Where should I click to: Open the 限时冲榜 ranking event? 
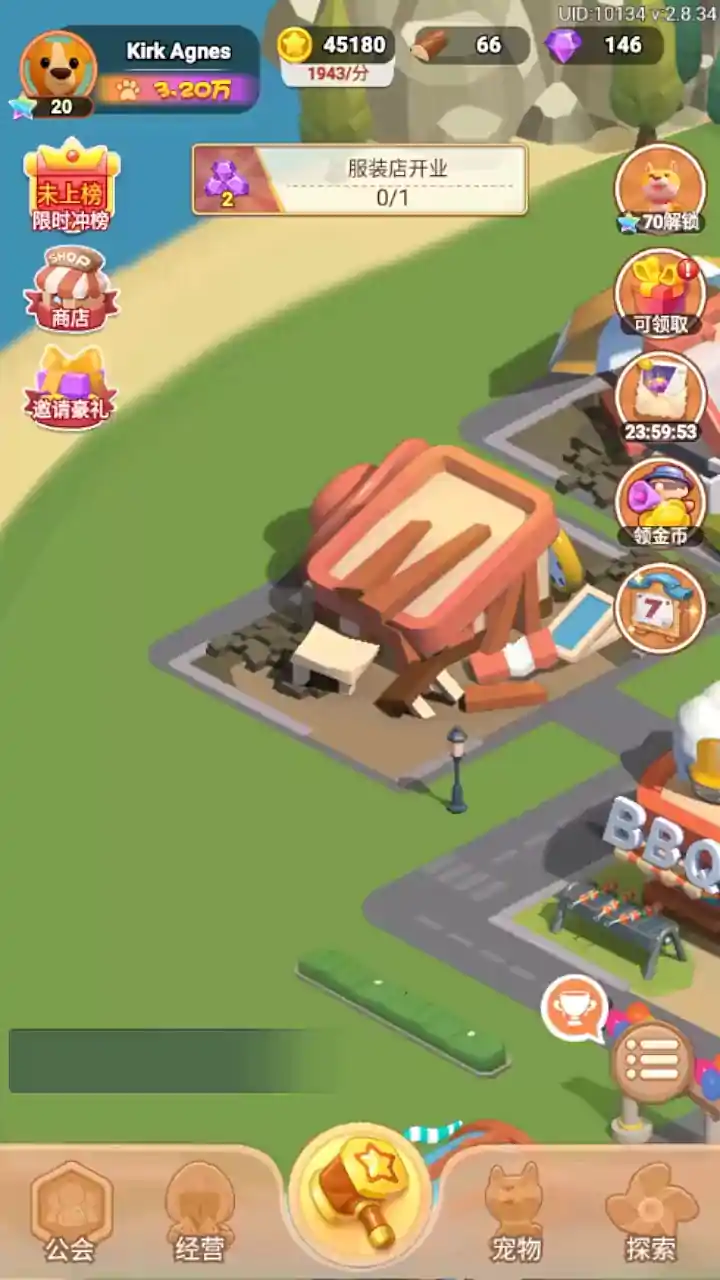[71, 186]
